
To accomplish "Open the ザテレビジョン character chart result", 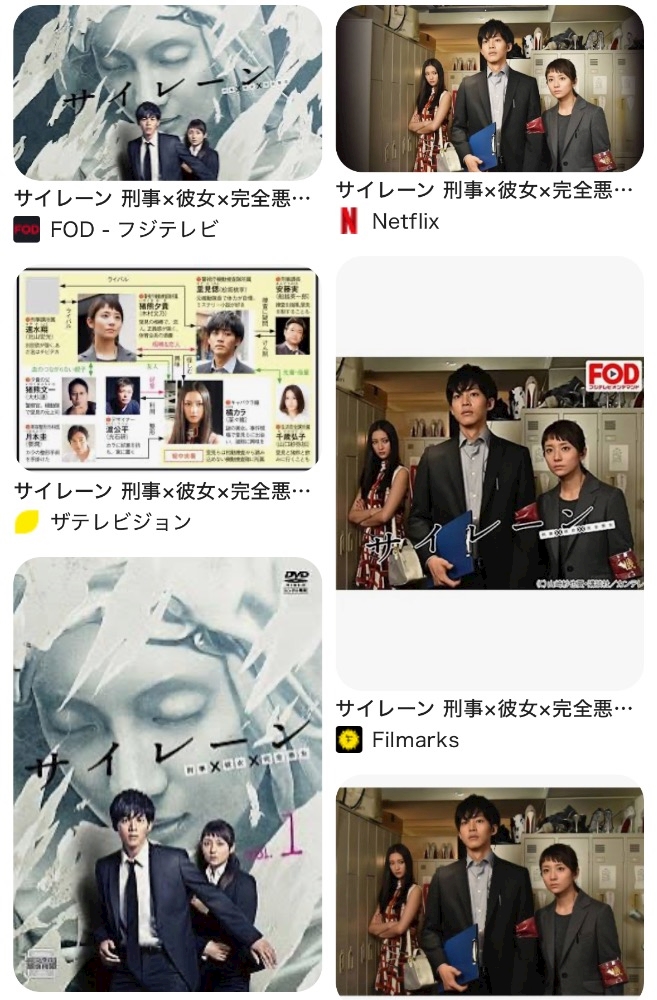I will [167, 369].
